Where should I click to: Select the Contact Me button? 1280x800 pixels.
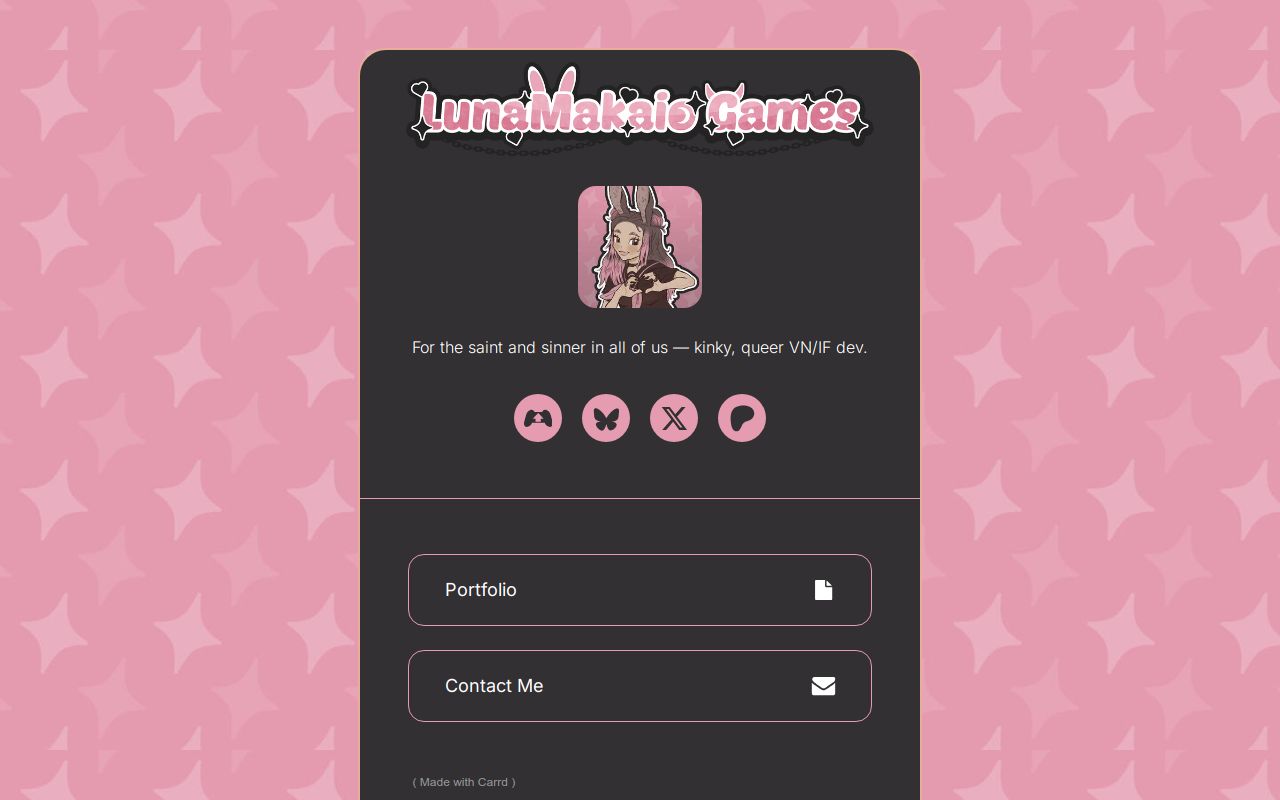coord(640,686)
